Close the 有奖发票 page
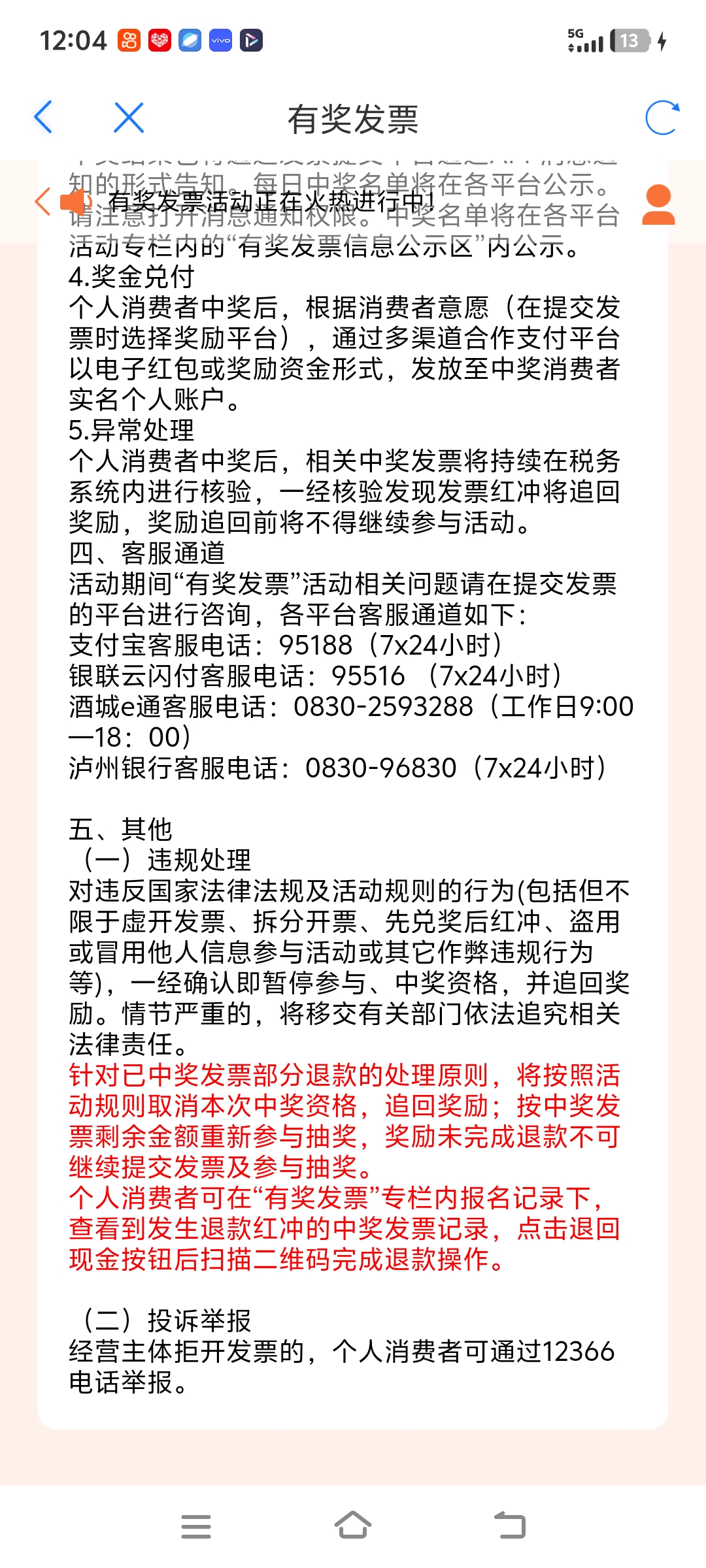Screen dimensions: 706x1568 (x=129, y=118)
